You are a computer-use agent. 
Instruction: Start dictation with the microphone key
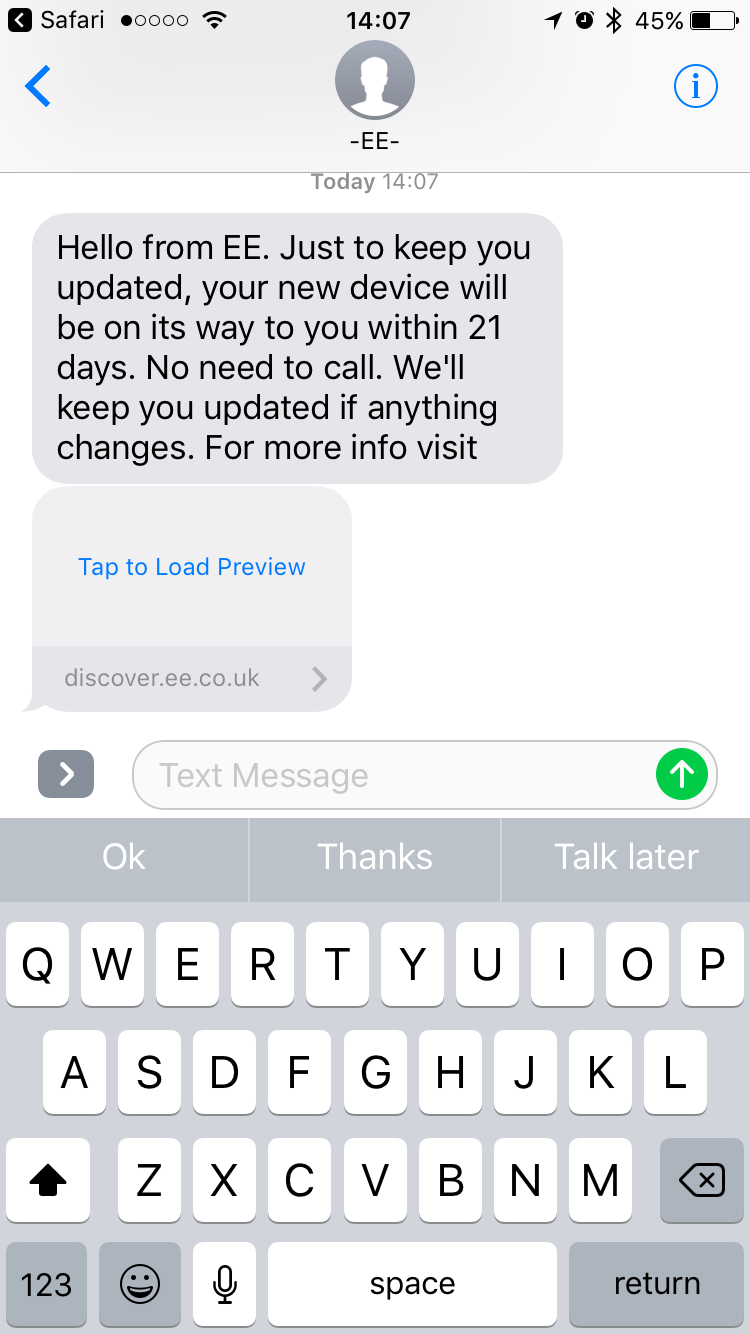(x=225, y=1284)
